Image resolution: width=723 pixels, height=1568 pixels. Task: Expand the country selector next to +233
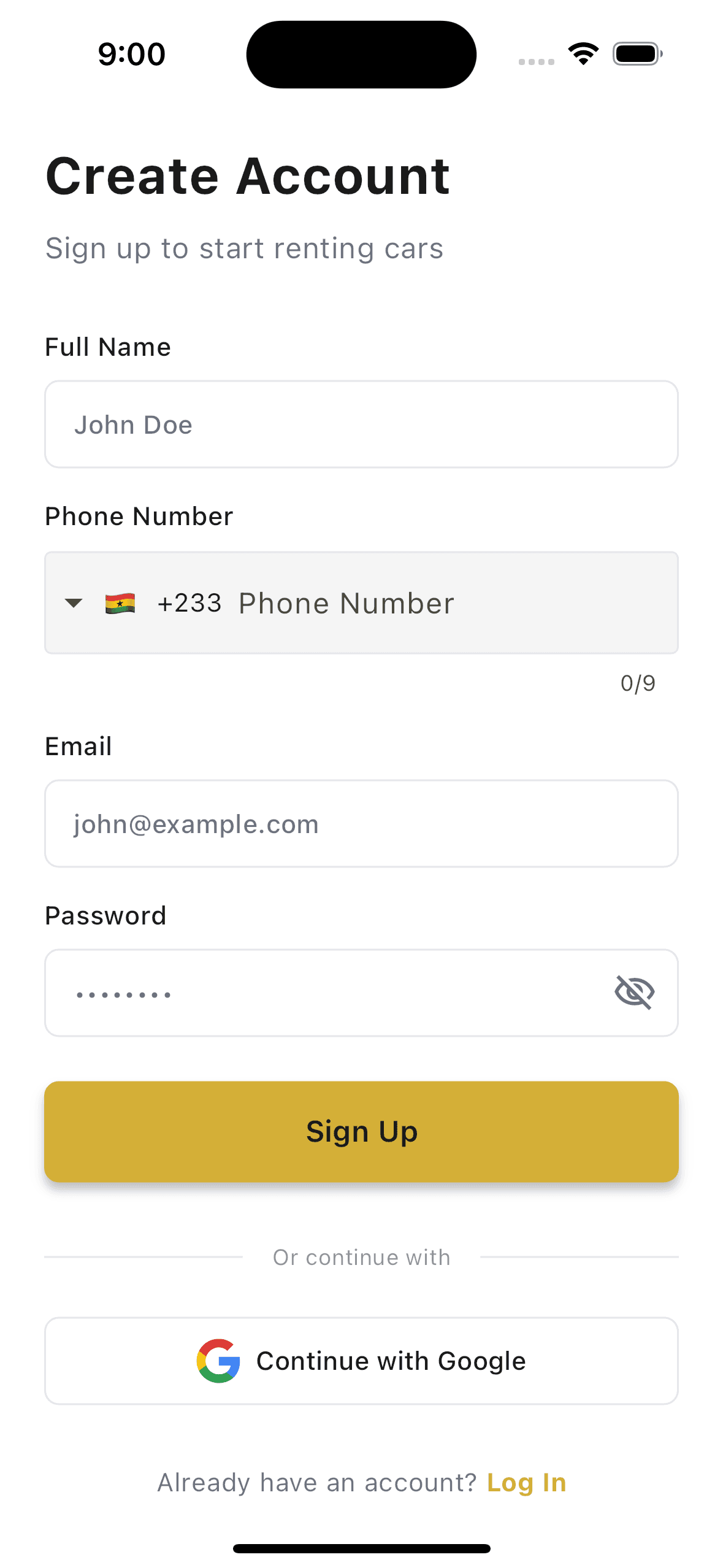pyautogui.click(x=74, y=603)
